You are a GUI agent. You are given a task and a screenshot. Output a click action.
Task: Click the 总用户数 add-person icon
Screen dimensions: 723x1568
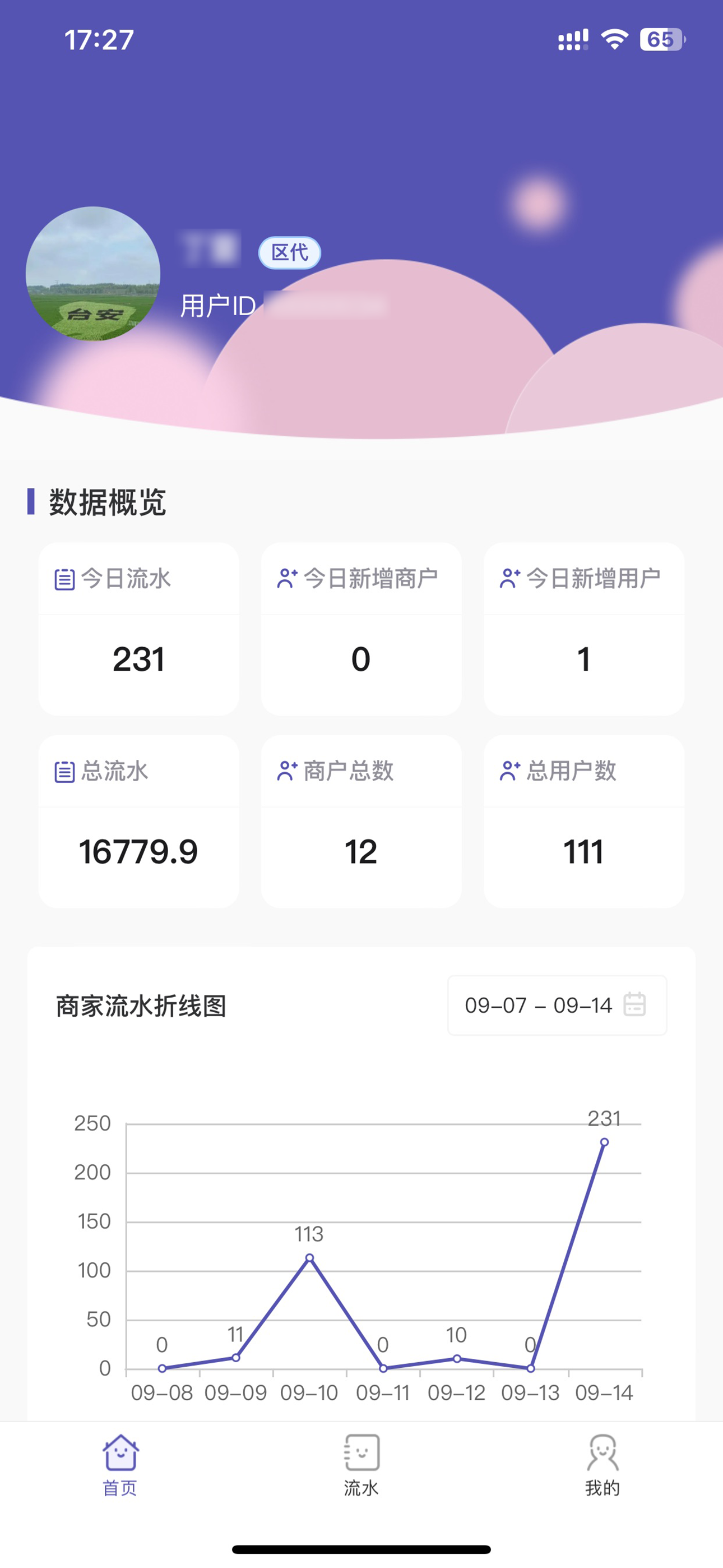pos(509,772)
